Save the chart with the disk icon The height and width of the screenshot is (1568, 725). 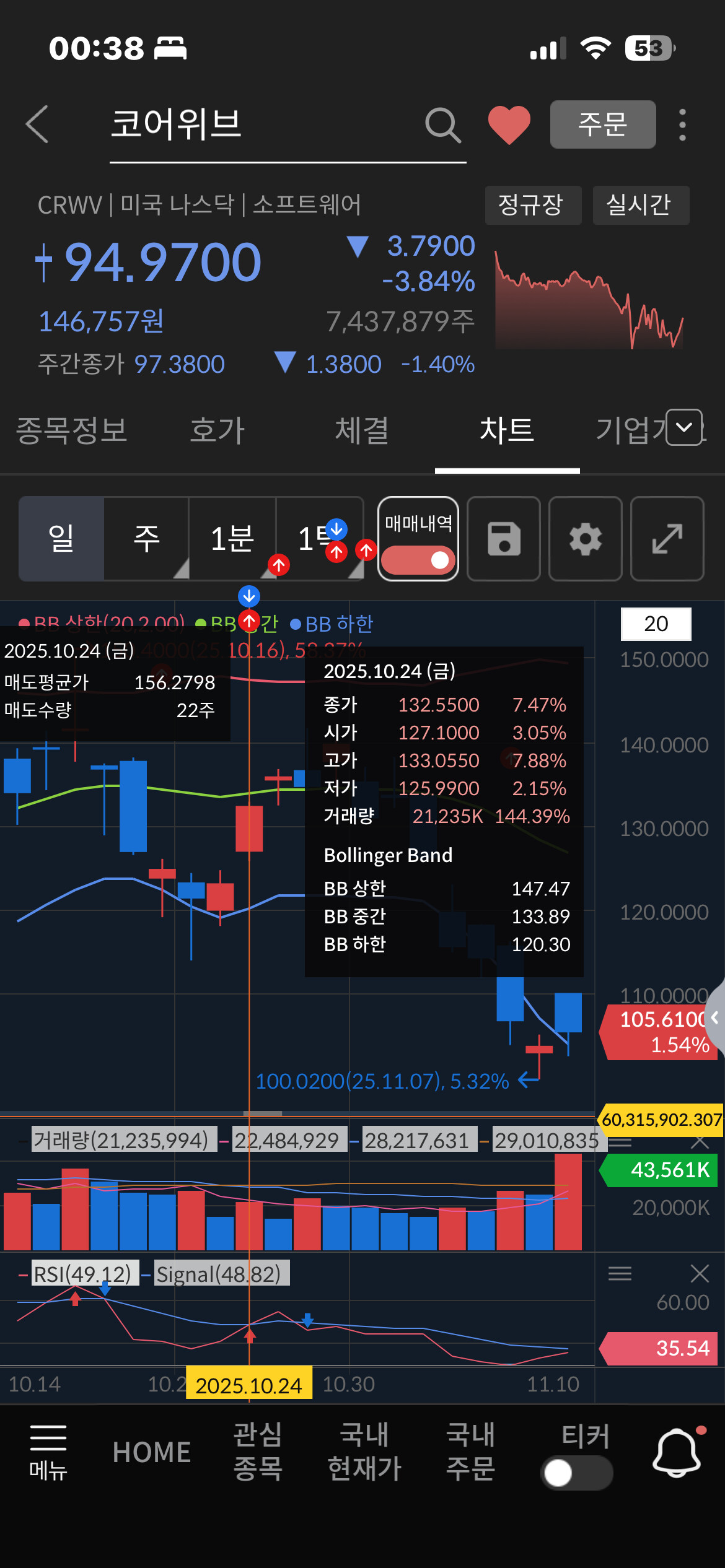[504, 538]
